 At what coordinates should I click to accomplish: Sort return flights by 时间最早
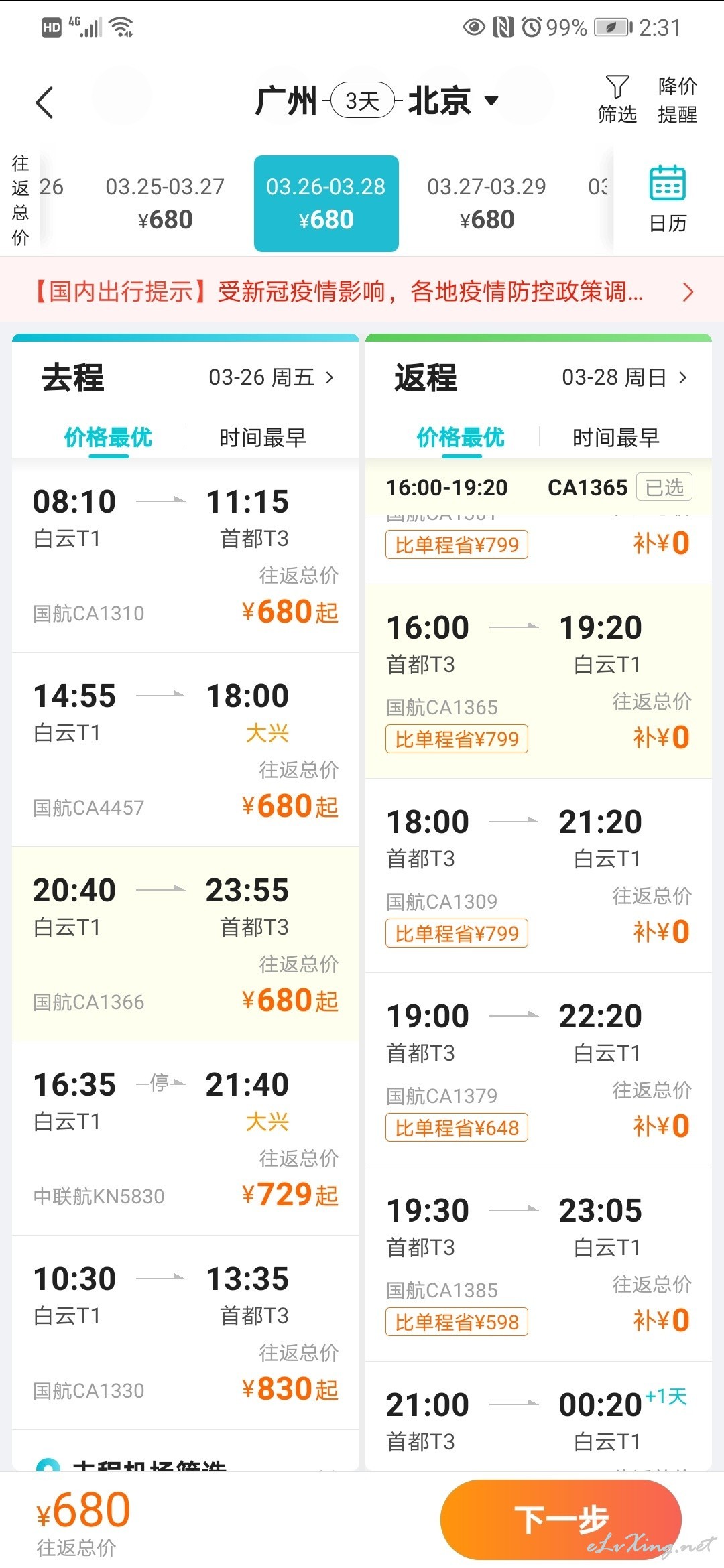tap(615, 438)
